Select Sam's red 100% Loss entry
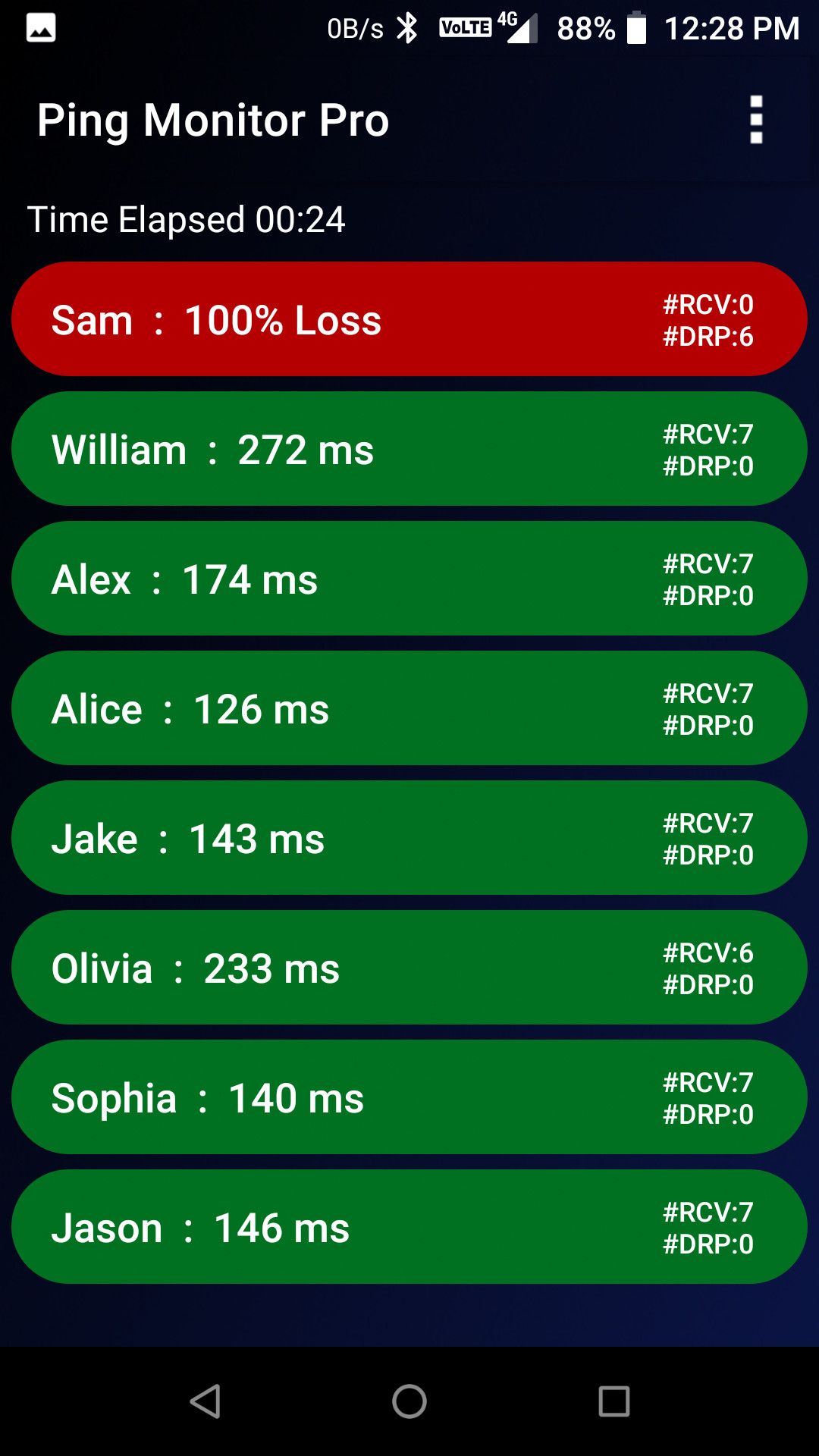 pos(408,319)
